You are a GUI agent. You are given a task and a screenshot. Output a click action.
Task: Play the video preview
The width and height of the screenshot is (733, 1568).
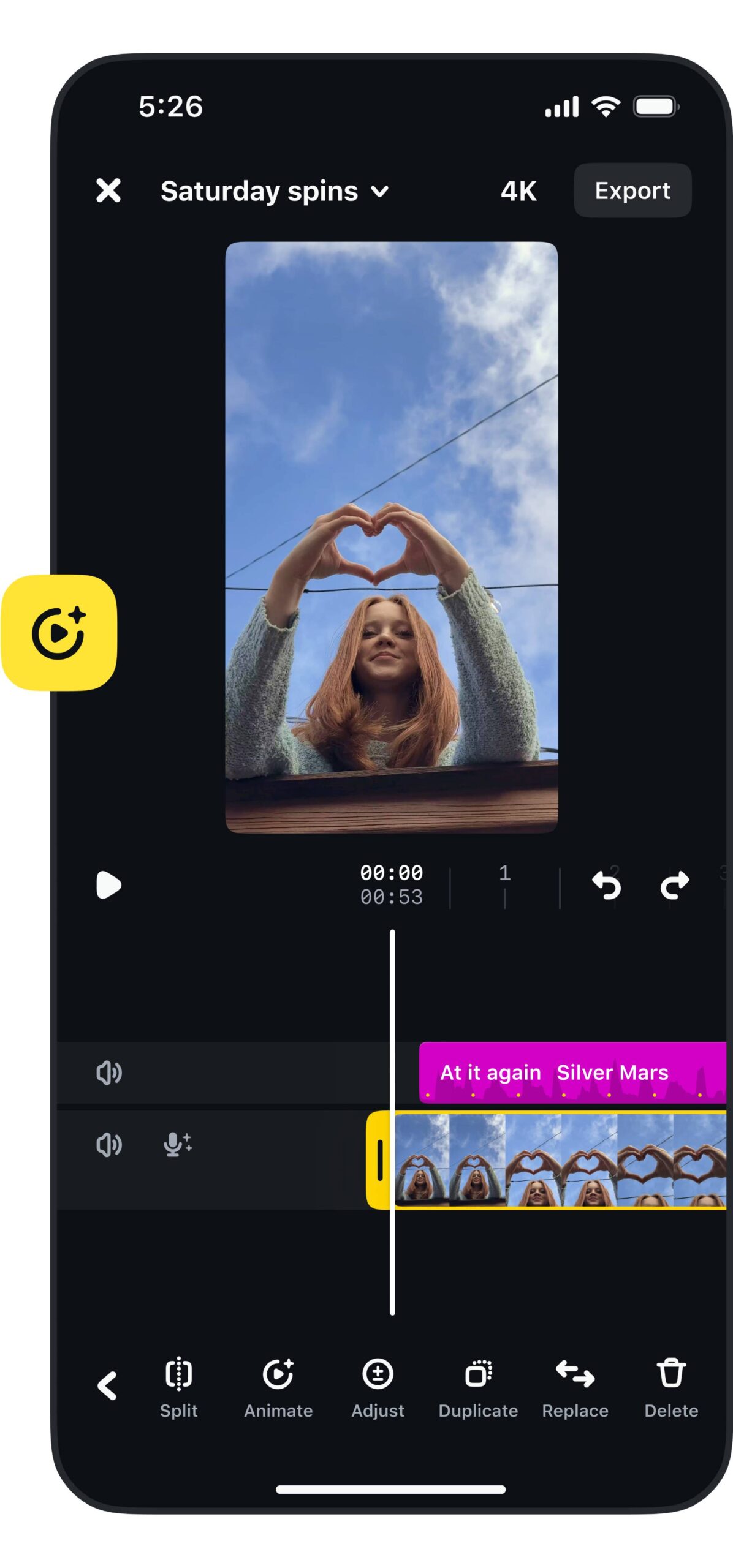[x=108, y=885]
